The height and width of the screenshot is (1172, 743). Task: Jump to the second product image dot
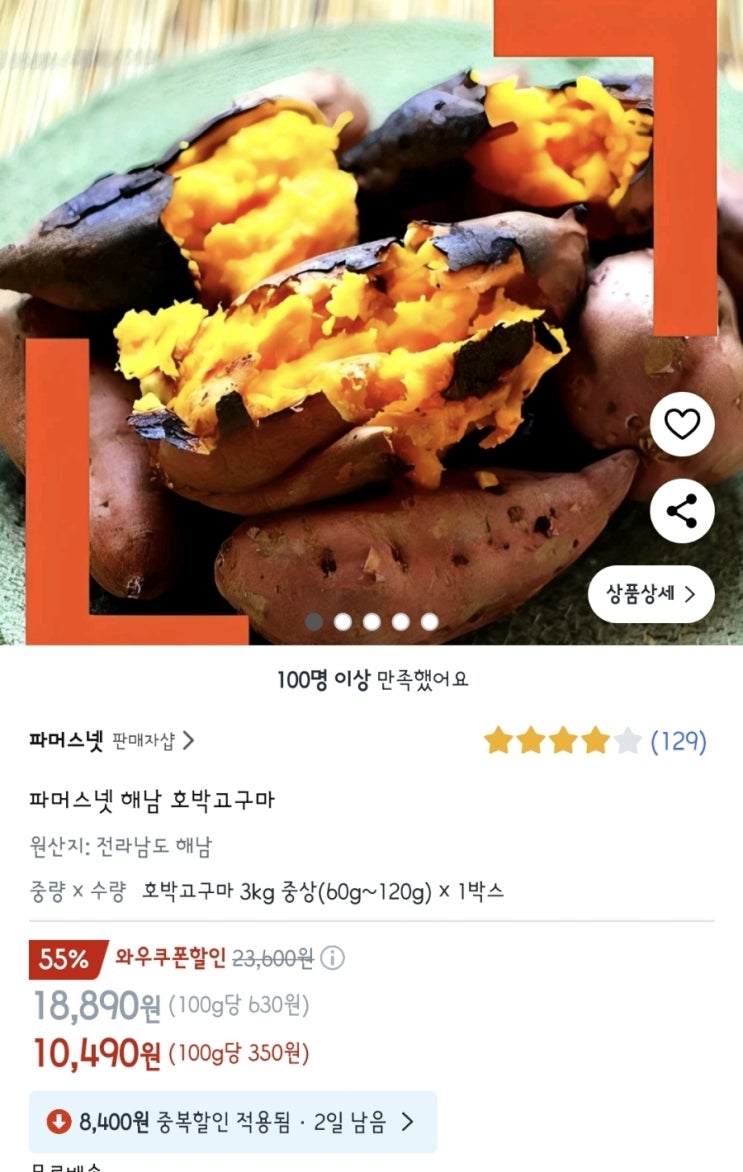pyautogui.click(x=343, y=622)
